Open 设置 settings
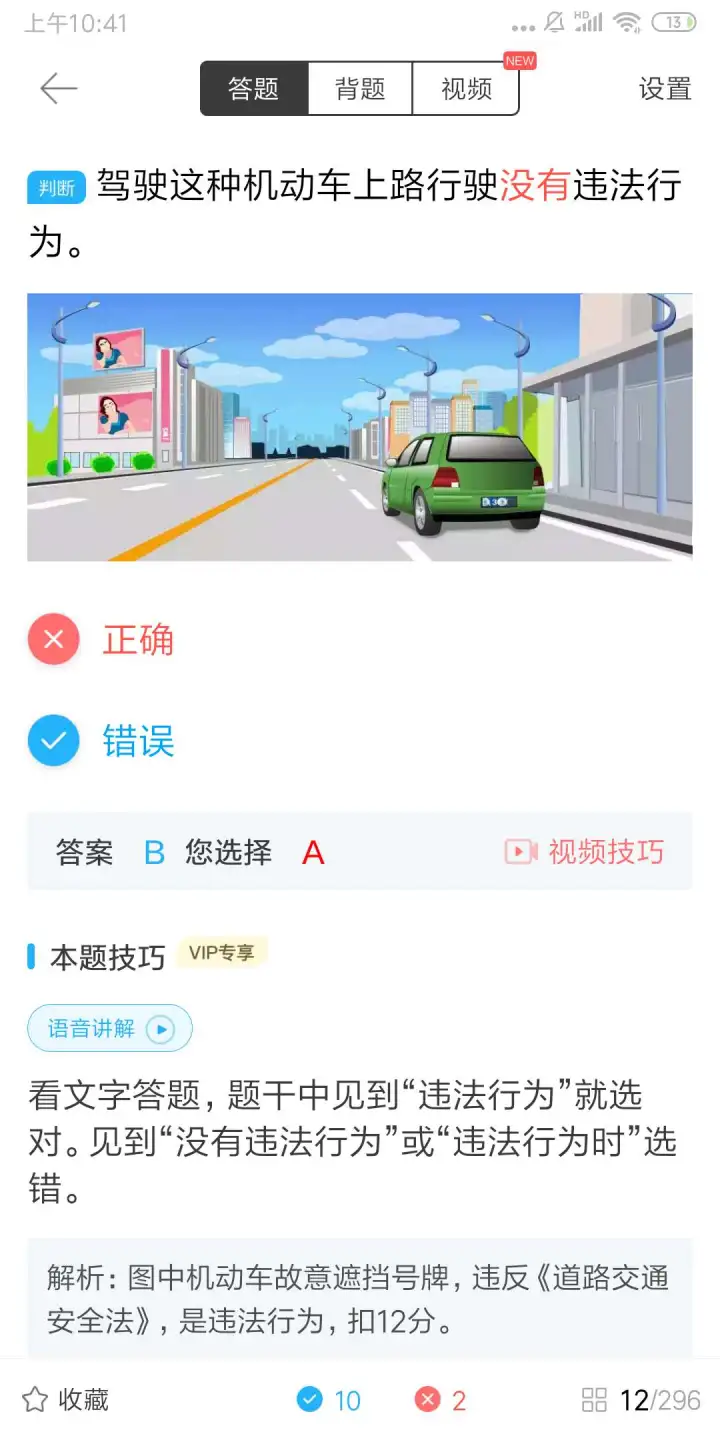The image size is (720, 1440). coord(665,89)
